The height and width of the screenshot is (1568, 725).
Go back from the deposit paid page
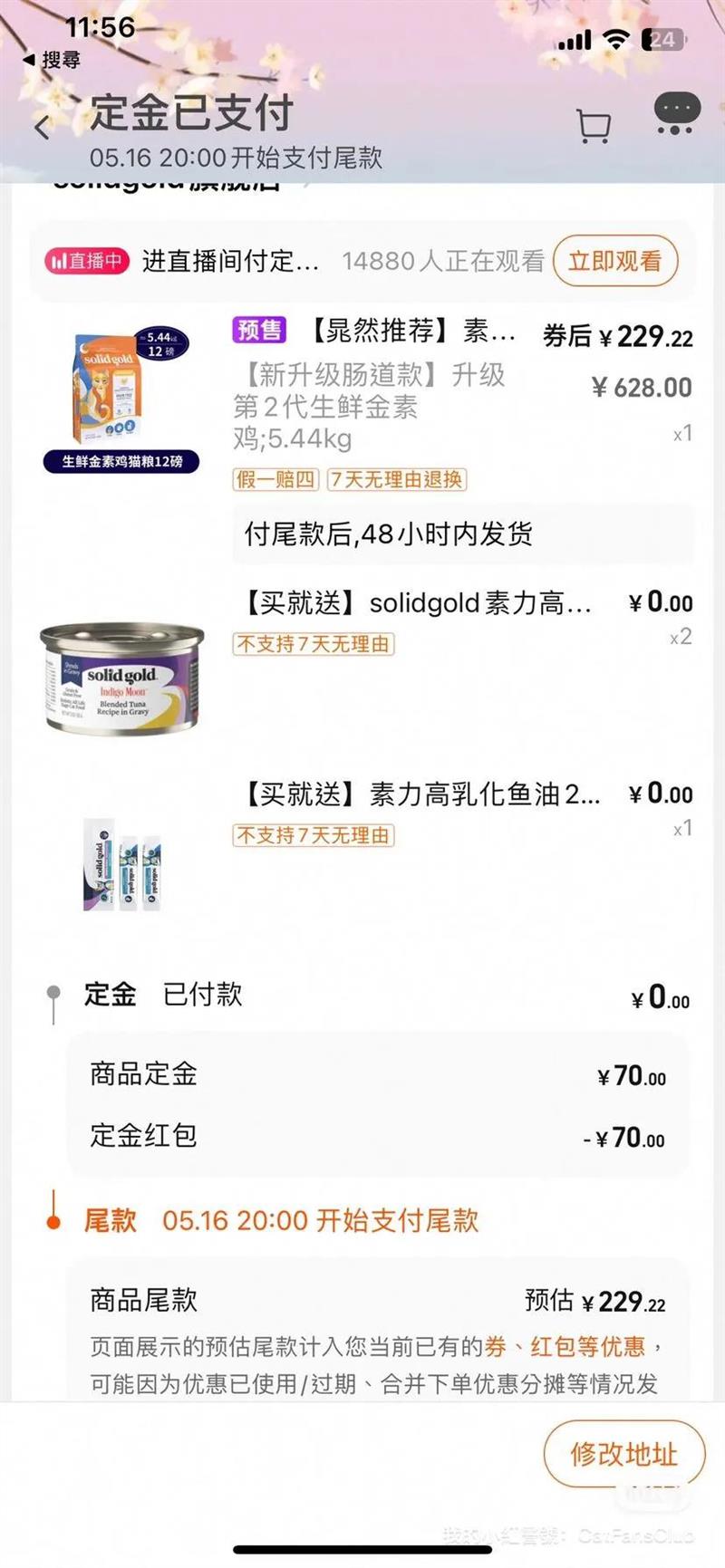click(x=43, y=128)
